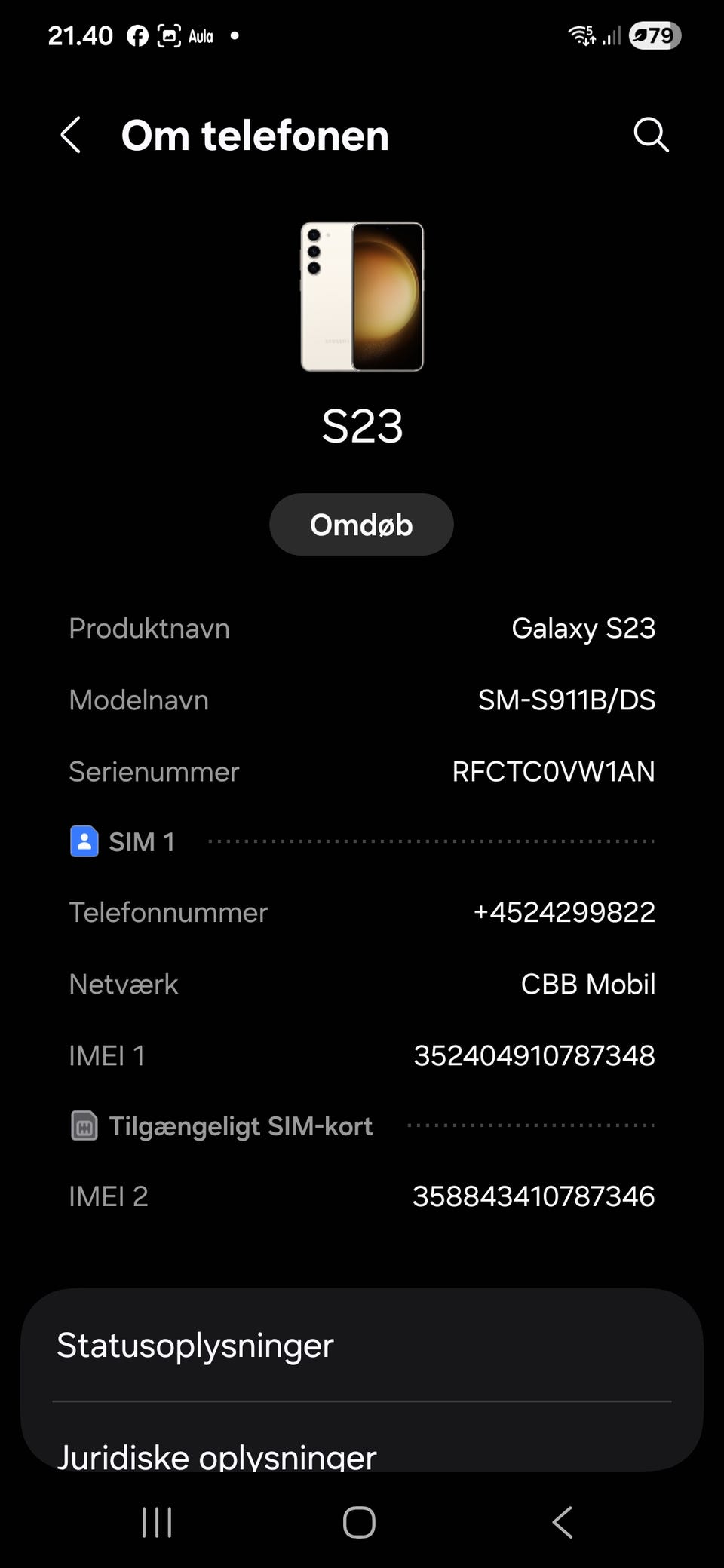The image size is (724, 1568).
Task: Open the settings search magnifier
Action: 651,136
